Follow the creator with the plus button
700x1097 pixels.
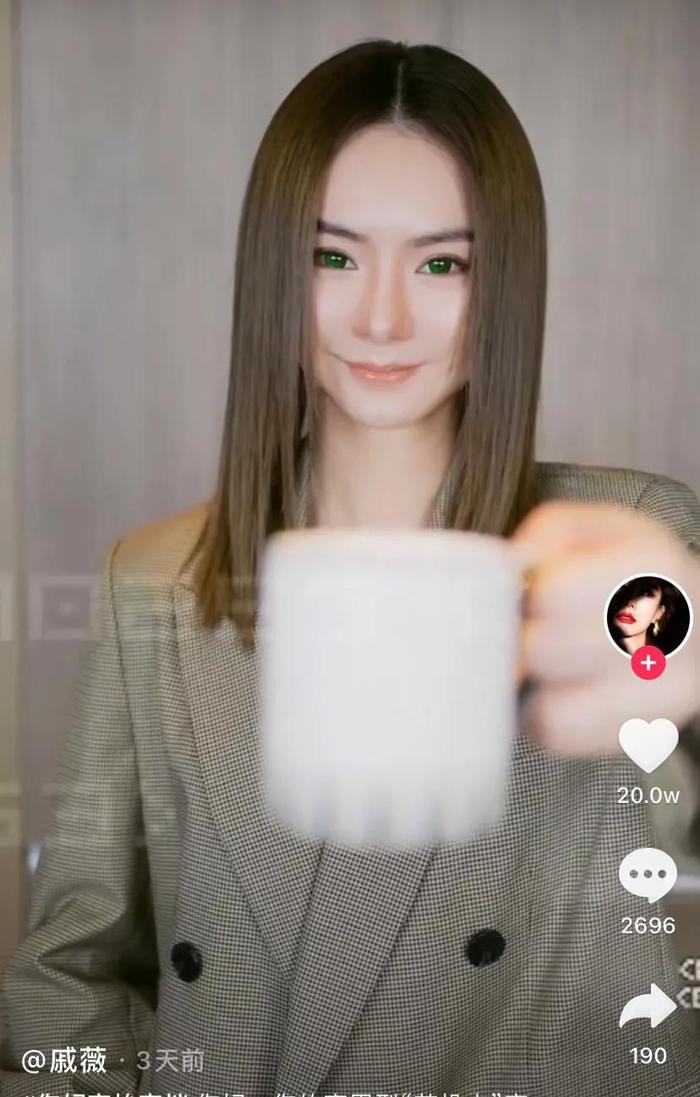(648, 662)
